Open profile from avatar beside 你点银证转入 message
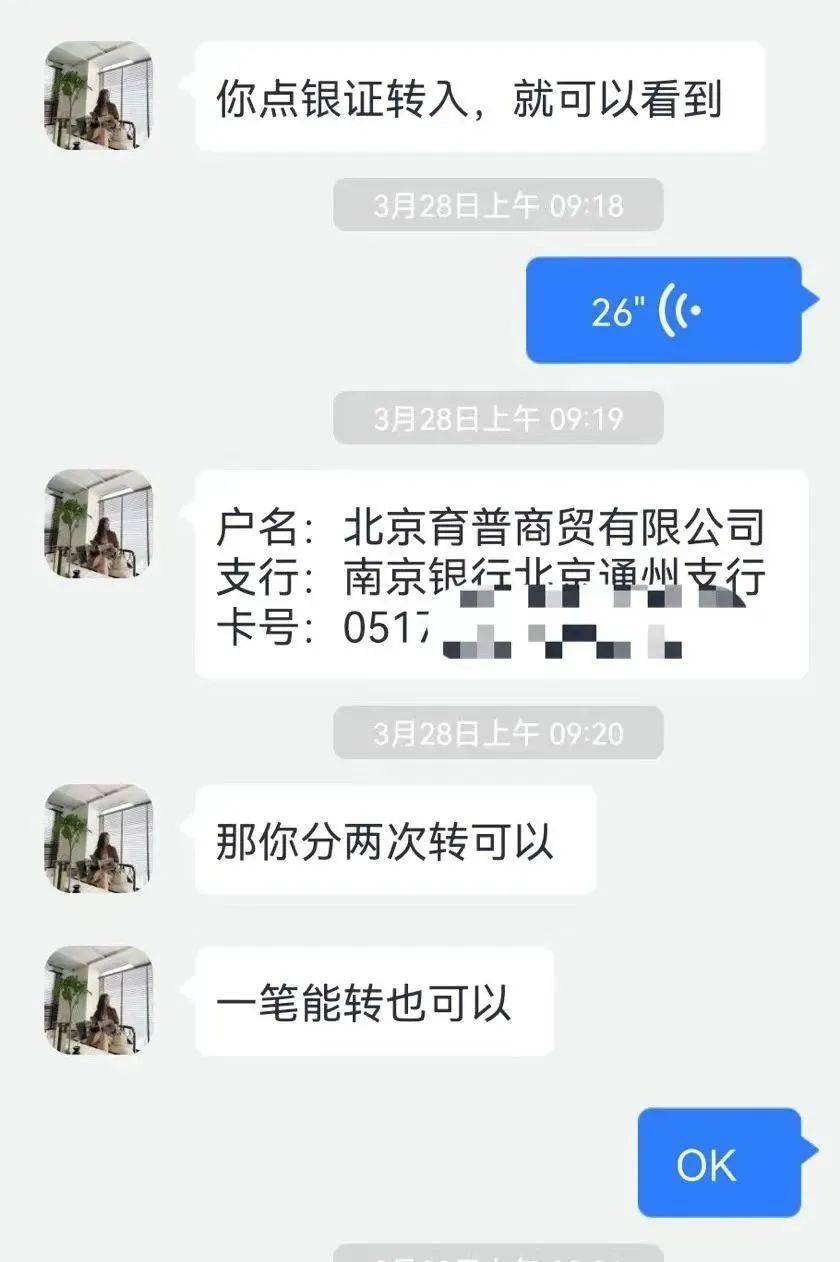The height and width of the screenshot is (1262, 840). (x=99, y=96)
